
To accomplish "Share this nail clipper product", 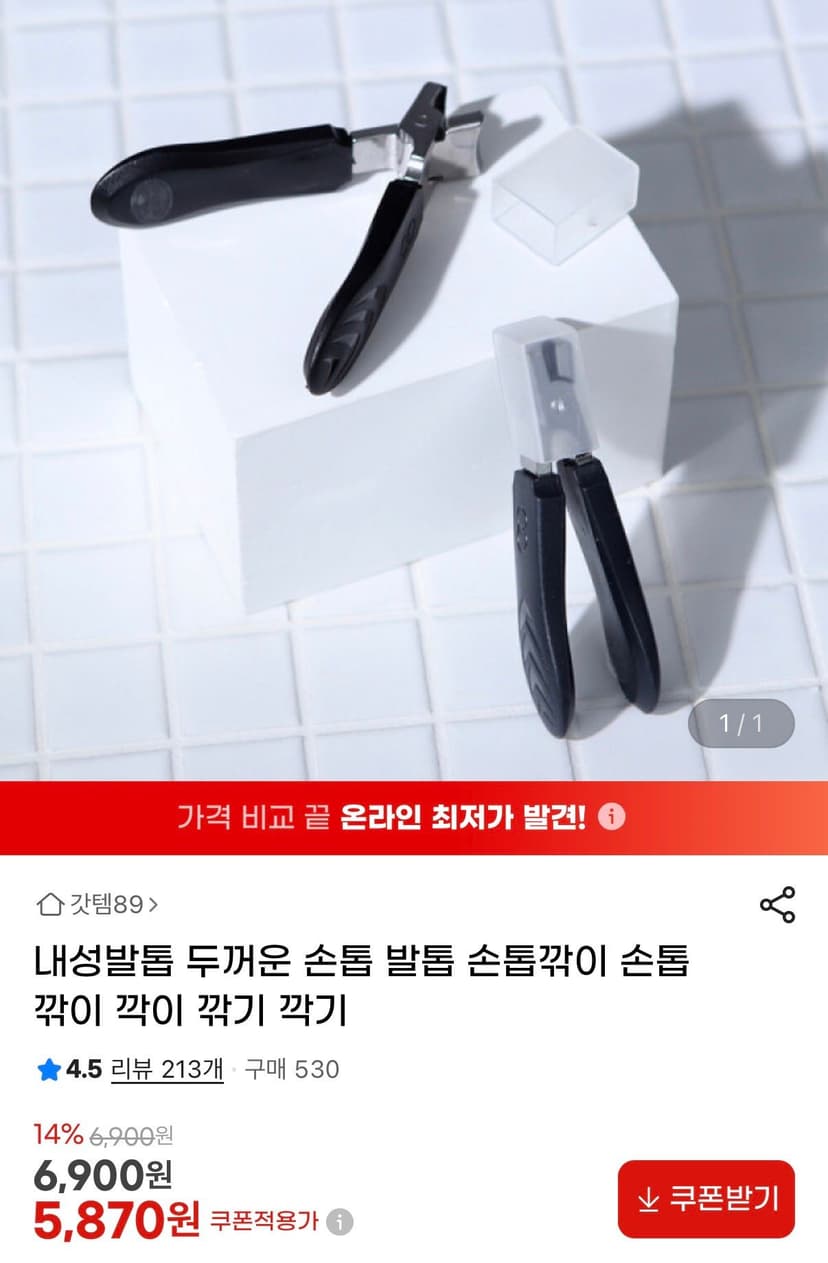I will coord(777,904).
